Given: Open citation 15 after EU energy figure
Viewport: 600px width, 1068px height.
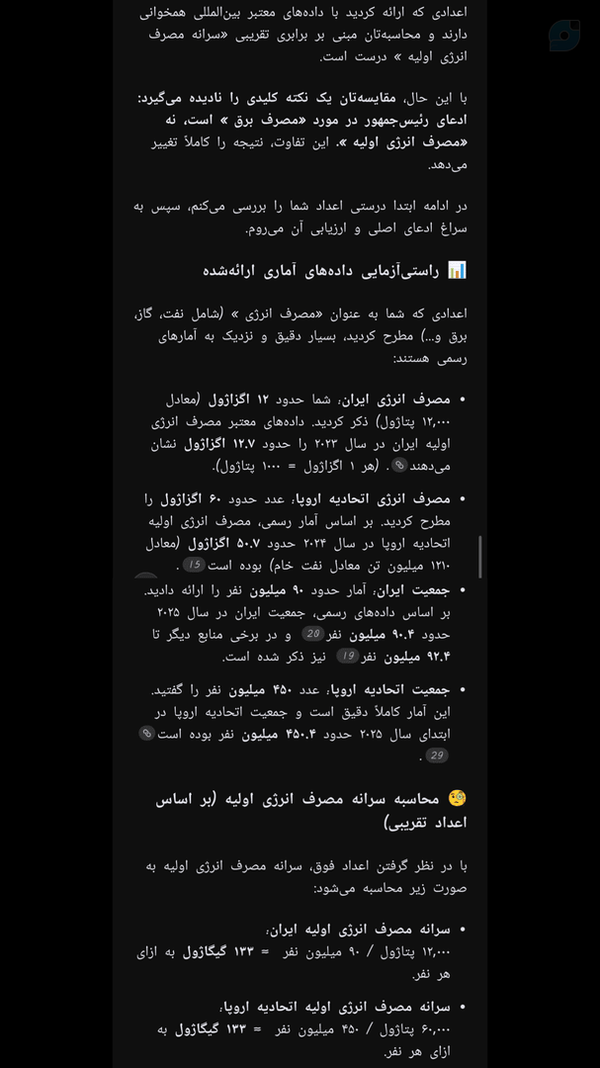Looking at the screenshot, I should coord(194,565).
